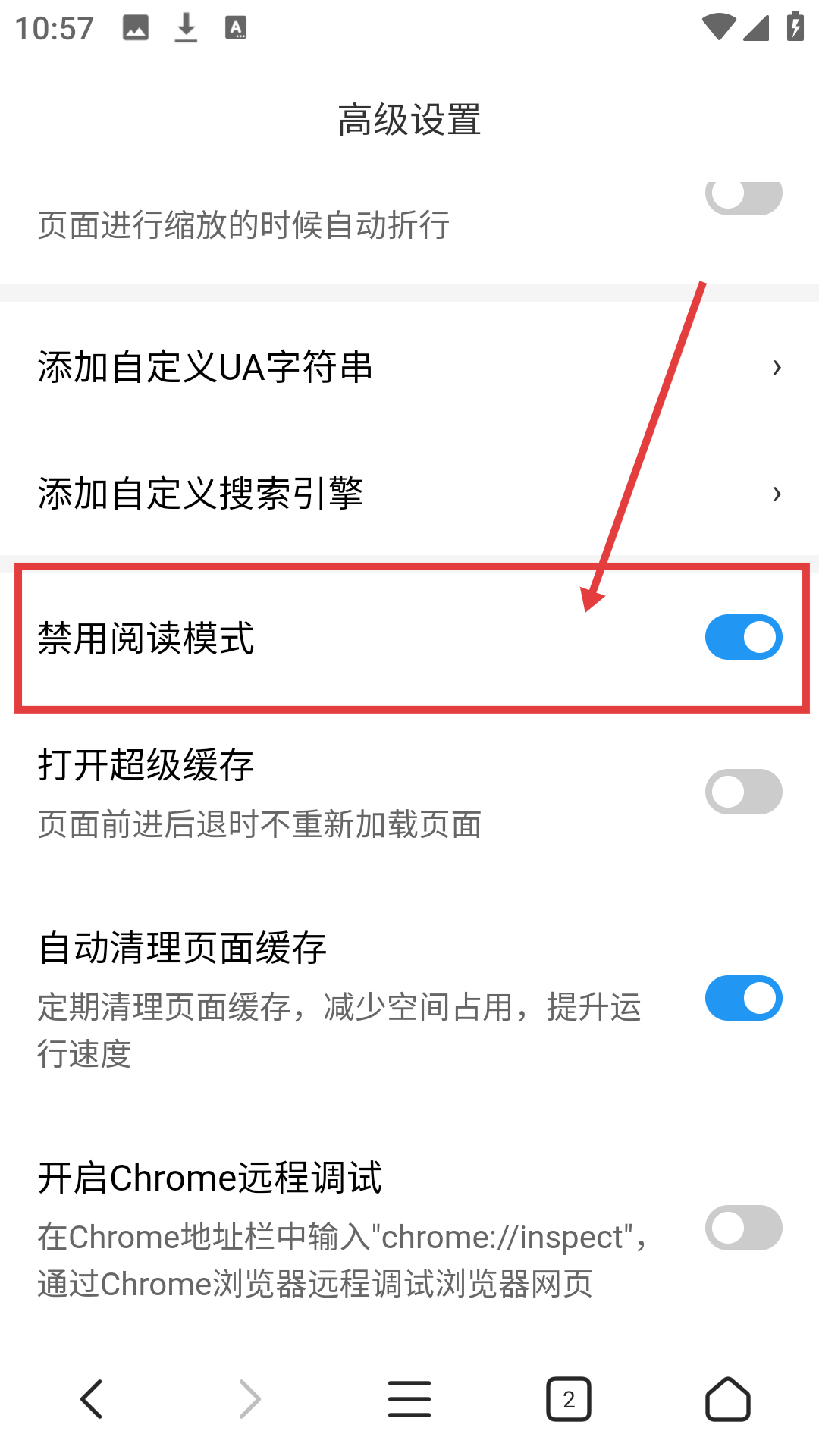Disable 自动清理页面缓存 switch
Image resolution: width=819 pixels, height=1456 pixels.
[x=743, y=998]
